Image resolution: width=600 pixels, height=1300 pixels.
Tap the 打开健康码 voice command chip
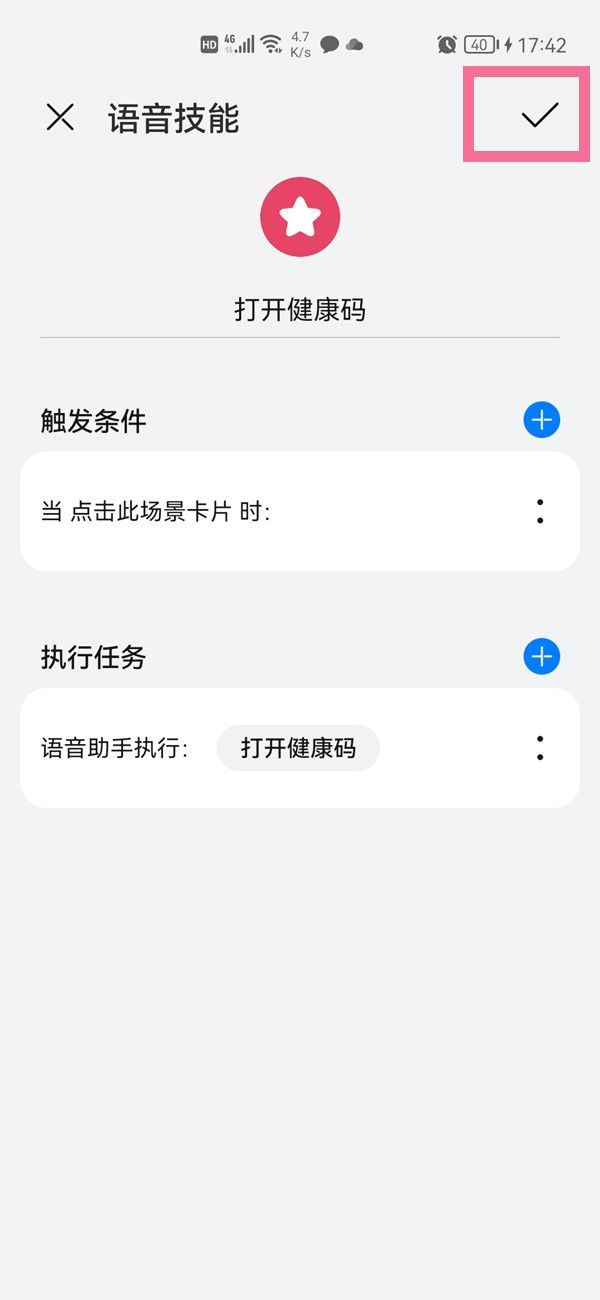298,748
